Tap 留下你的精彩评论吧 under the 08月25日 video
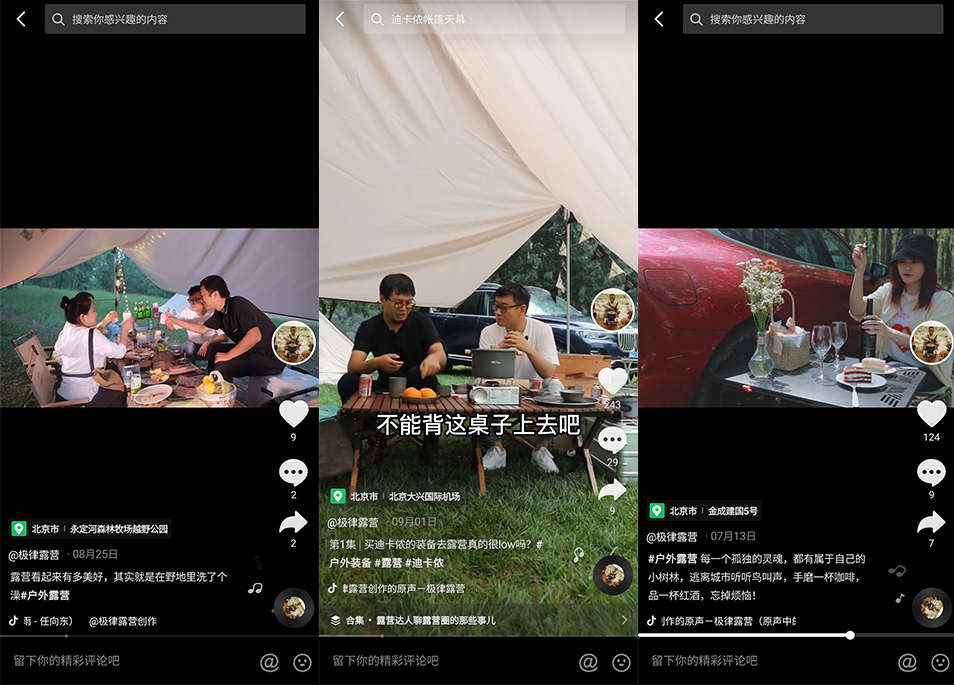 [67, 661]
